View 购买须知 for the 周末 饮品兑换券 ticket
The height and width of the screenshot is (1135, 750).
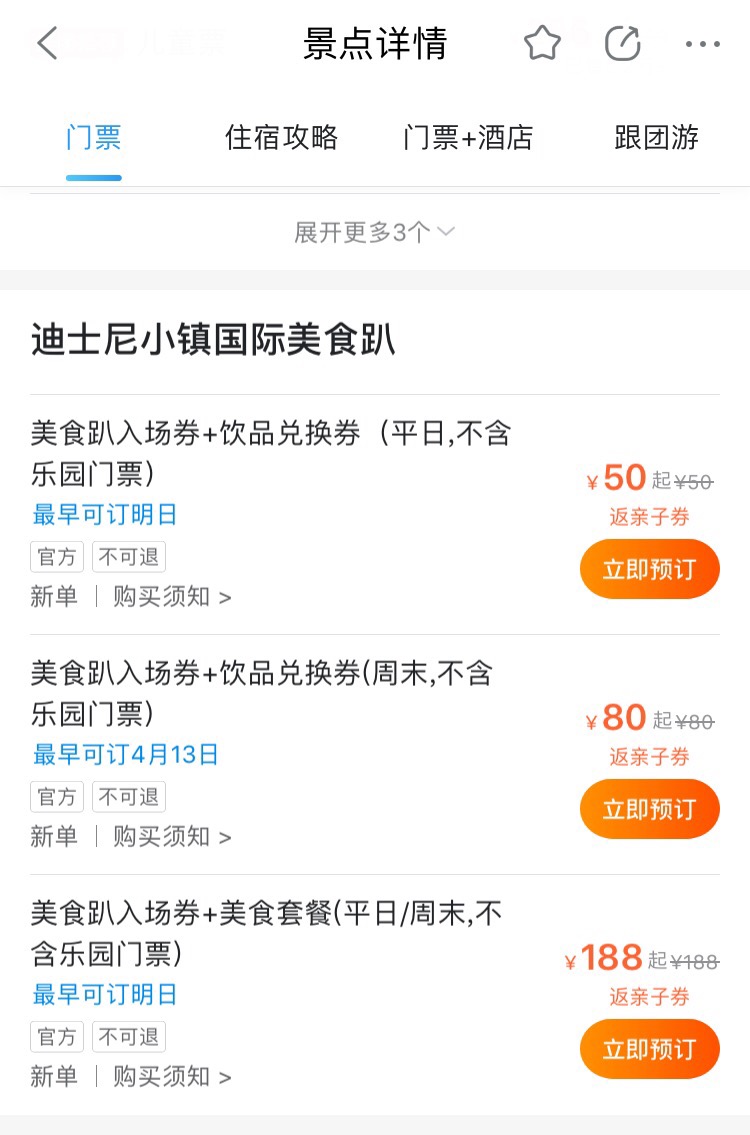172,837
